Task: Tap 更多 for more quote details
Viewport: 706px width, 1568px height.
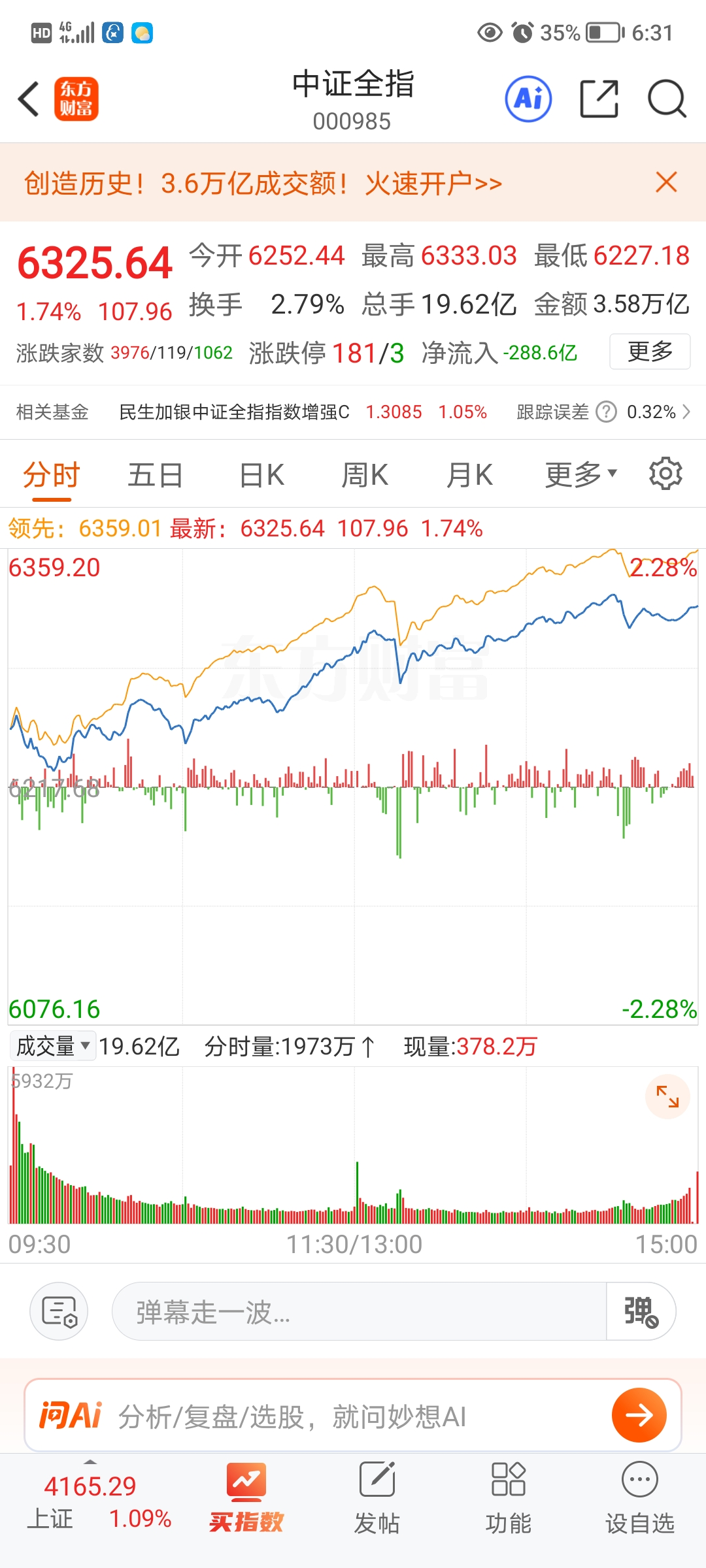Action: click(x=650, y=351)
